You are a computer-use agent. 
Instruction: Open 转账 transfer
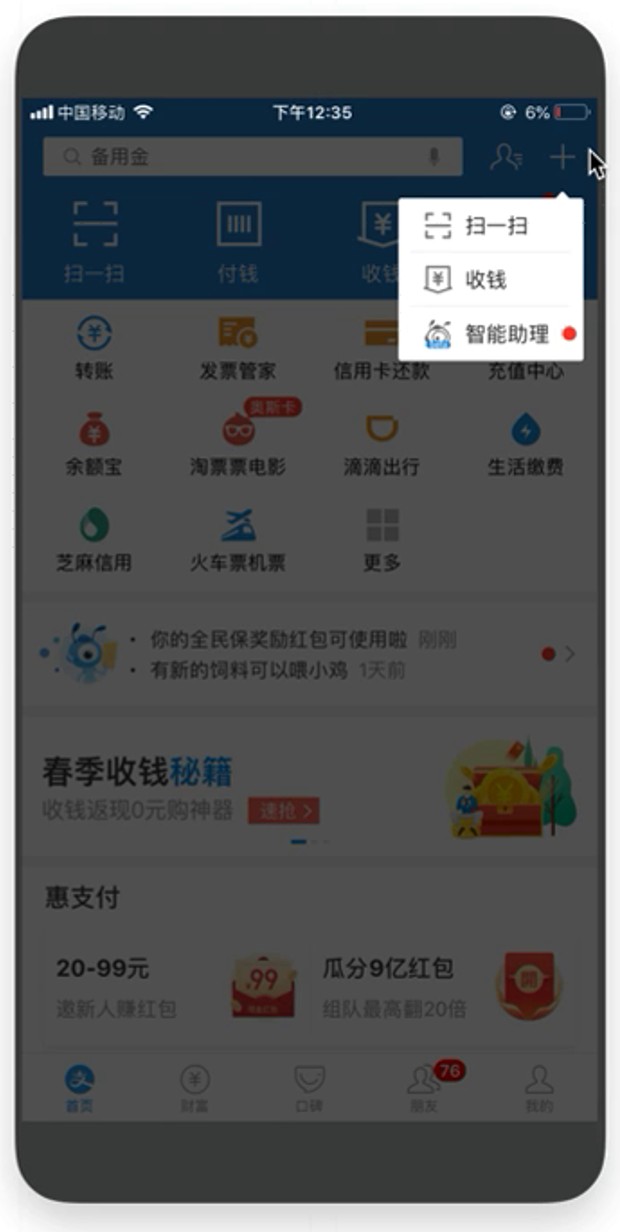pyautogui.click(x=94, y=346)
